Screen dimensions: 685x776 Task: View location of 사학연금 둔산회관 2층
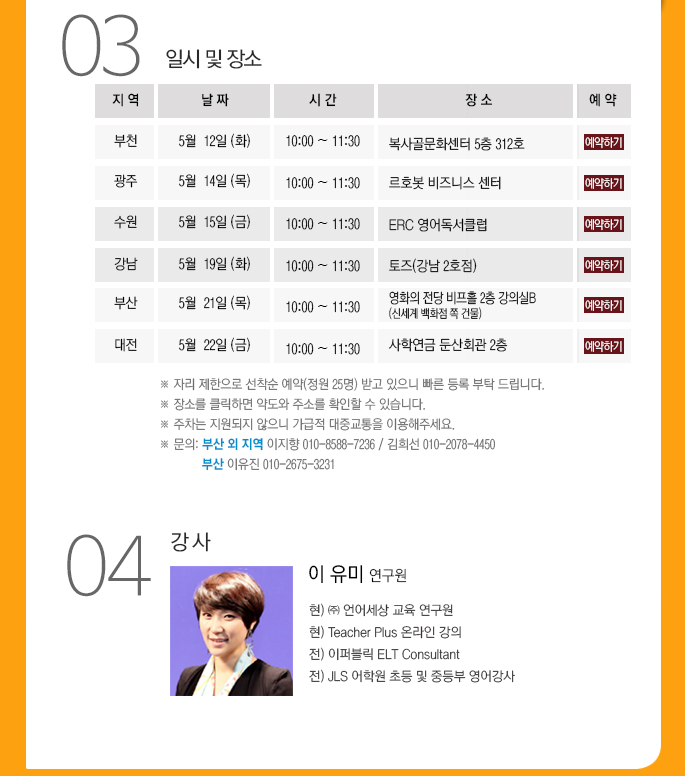click(x=447, y=345)
